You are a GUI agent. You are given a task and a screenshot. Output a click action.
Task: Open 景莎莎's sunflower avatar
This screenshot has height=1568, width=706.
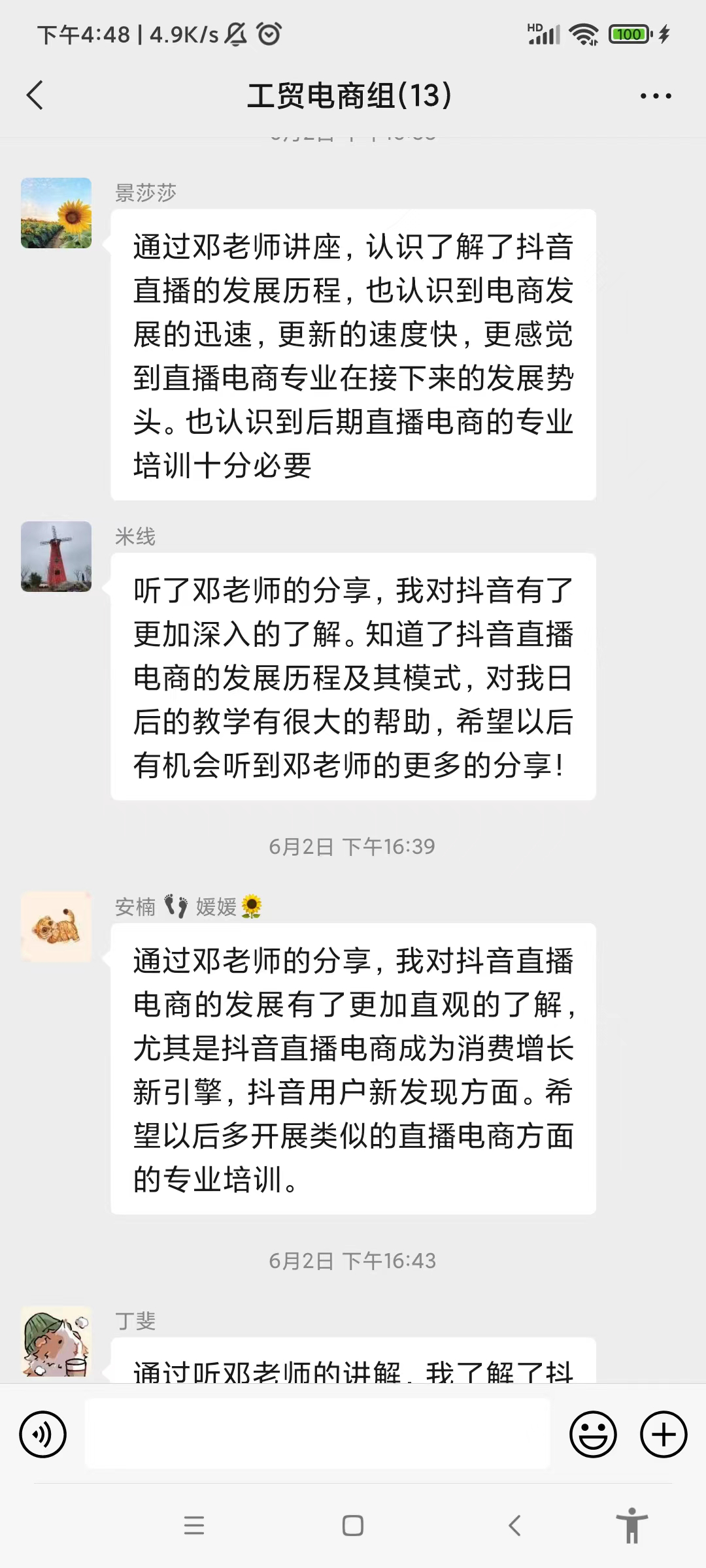(x=56, y=213)
